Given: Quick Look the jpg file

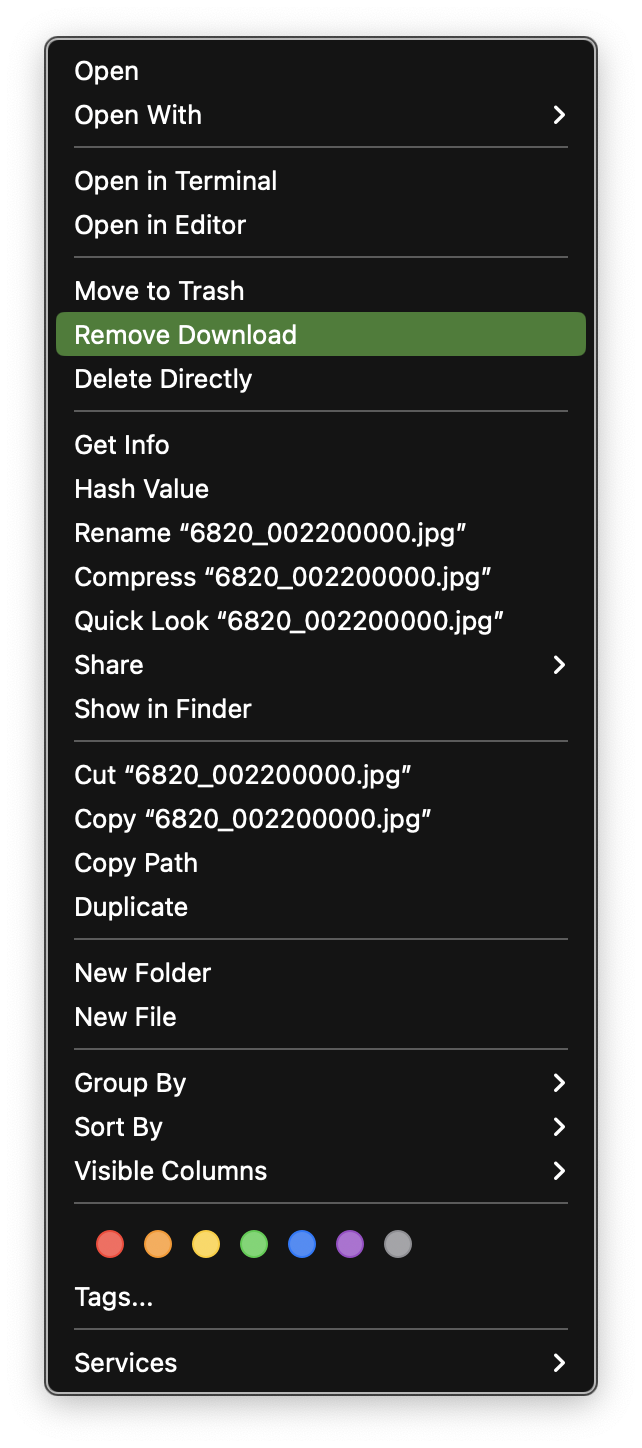Looking at the screenshot, I should point(289,621).
